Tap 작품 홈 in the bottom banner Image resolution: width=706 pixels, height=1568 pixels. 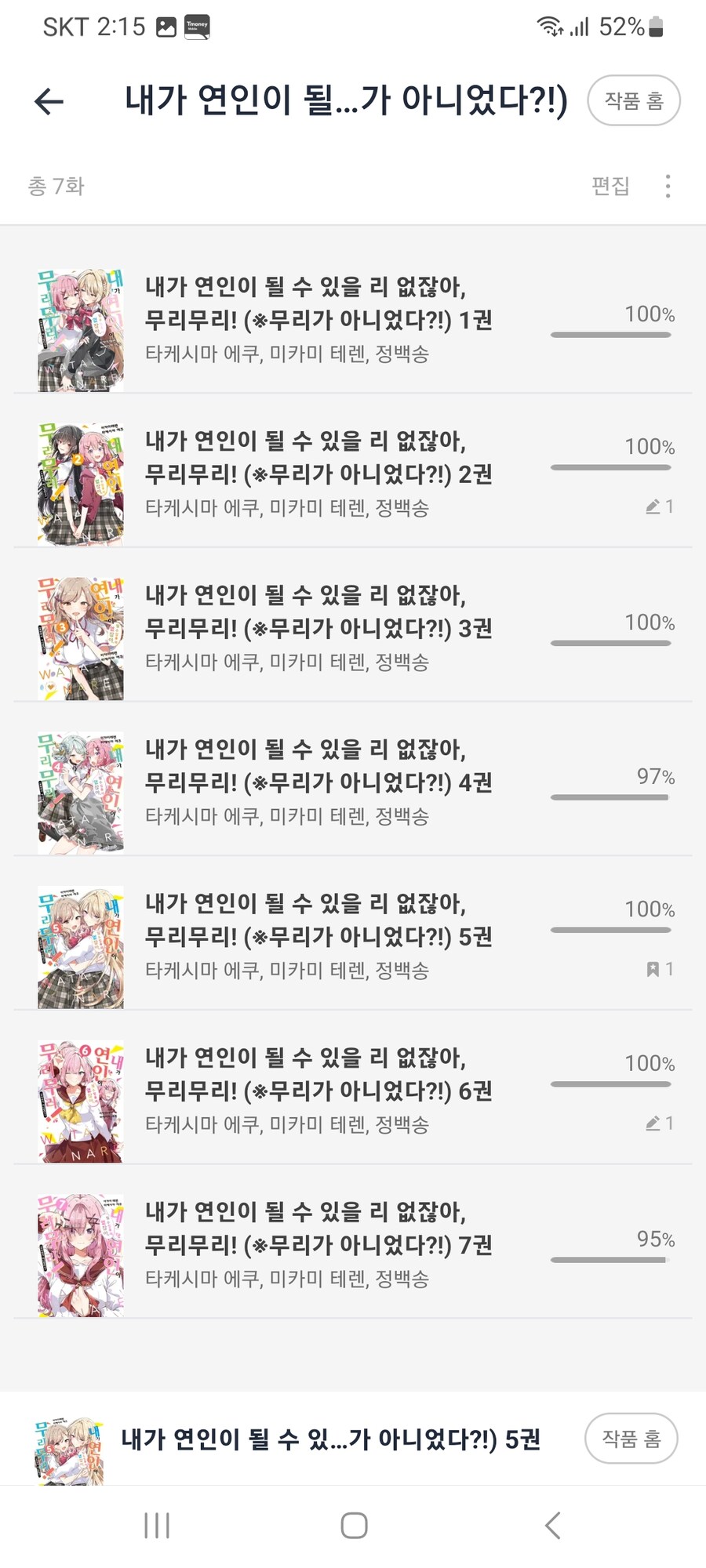click(631, 1439)
